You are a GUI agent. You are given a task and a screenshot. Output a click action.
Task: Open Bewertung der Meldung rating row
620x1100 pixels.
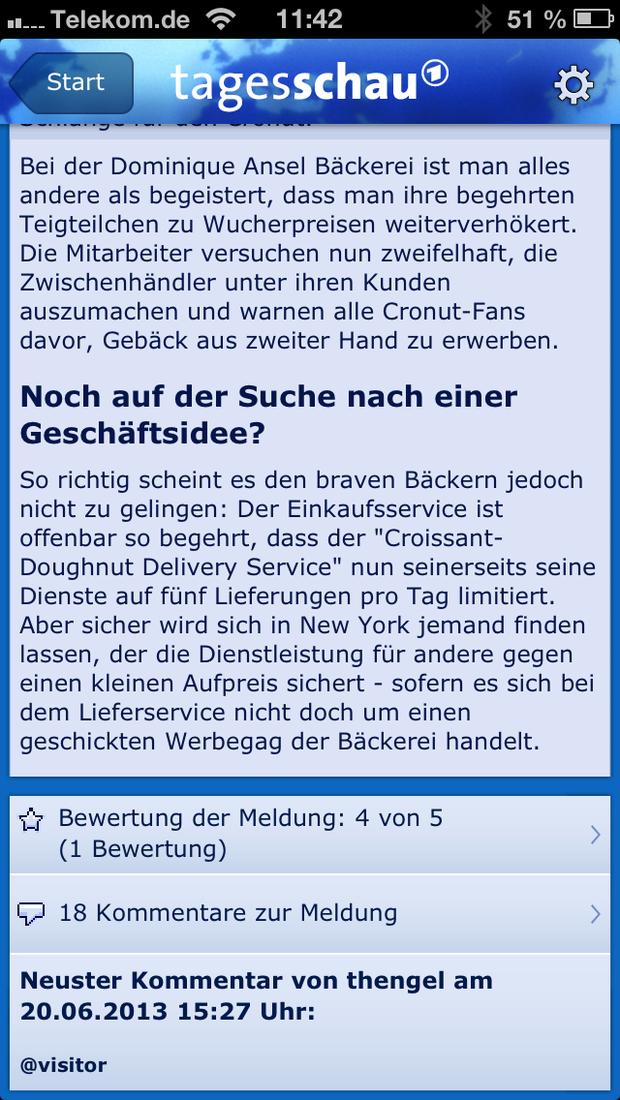click(x=310, y=834)
